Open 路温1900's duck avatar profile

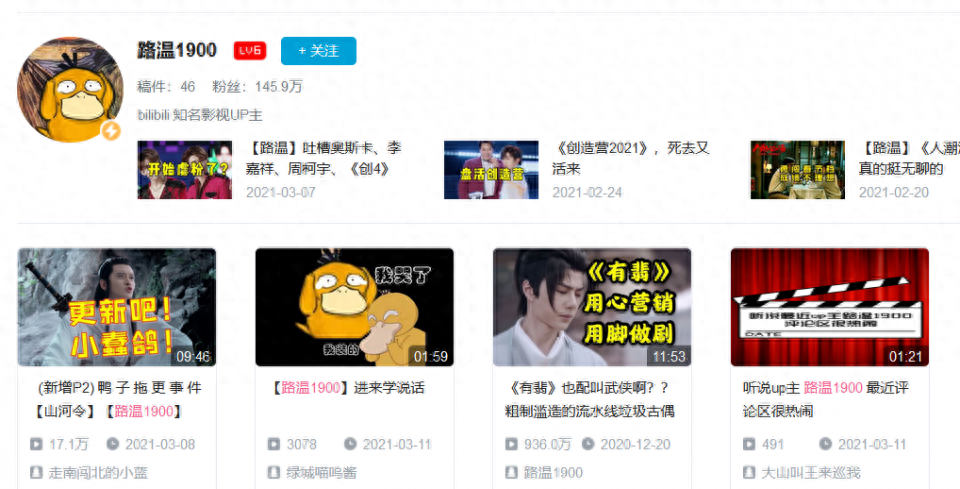pyautogui.click(x=70, y=91)
